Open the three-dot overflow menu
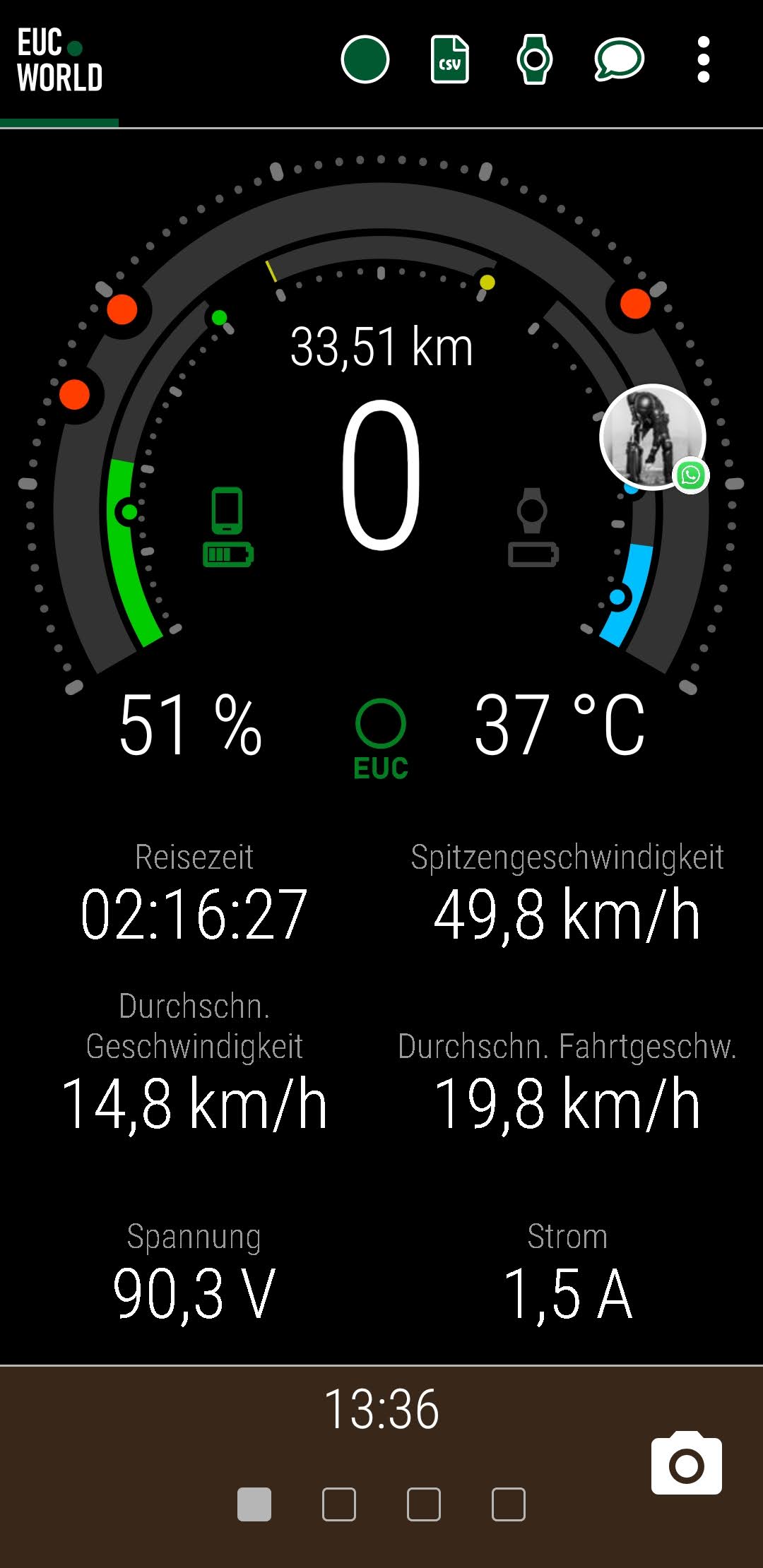This screenshot has width=763, height=1568. (703, 59)
